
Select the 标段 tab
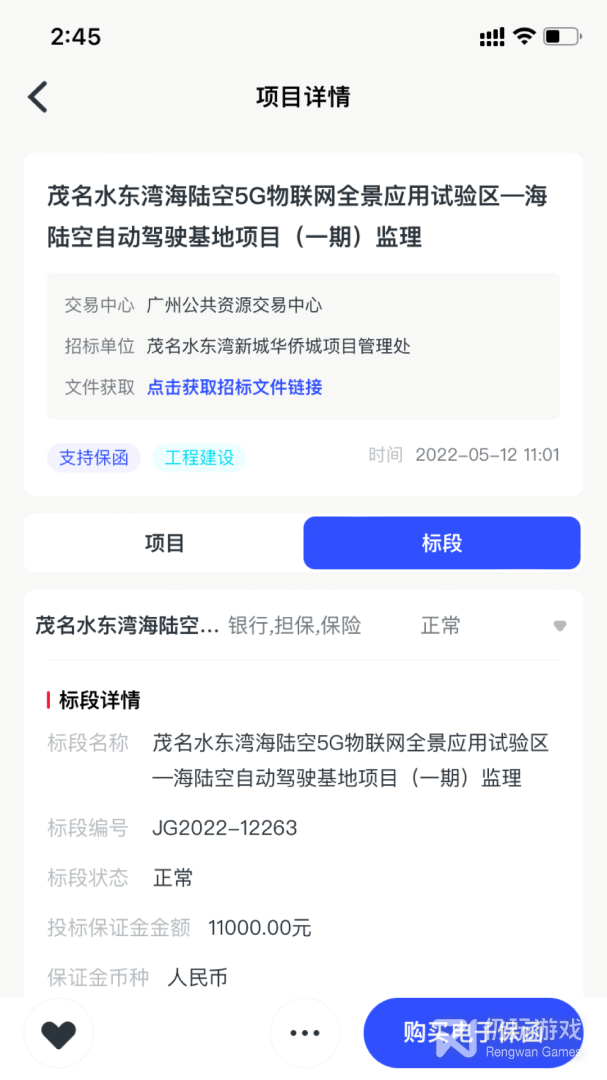click(441, 543)
